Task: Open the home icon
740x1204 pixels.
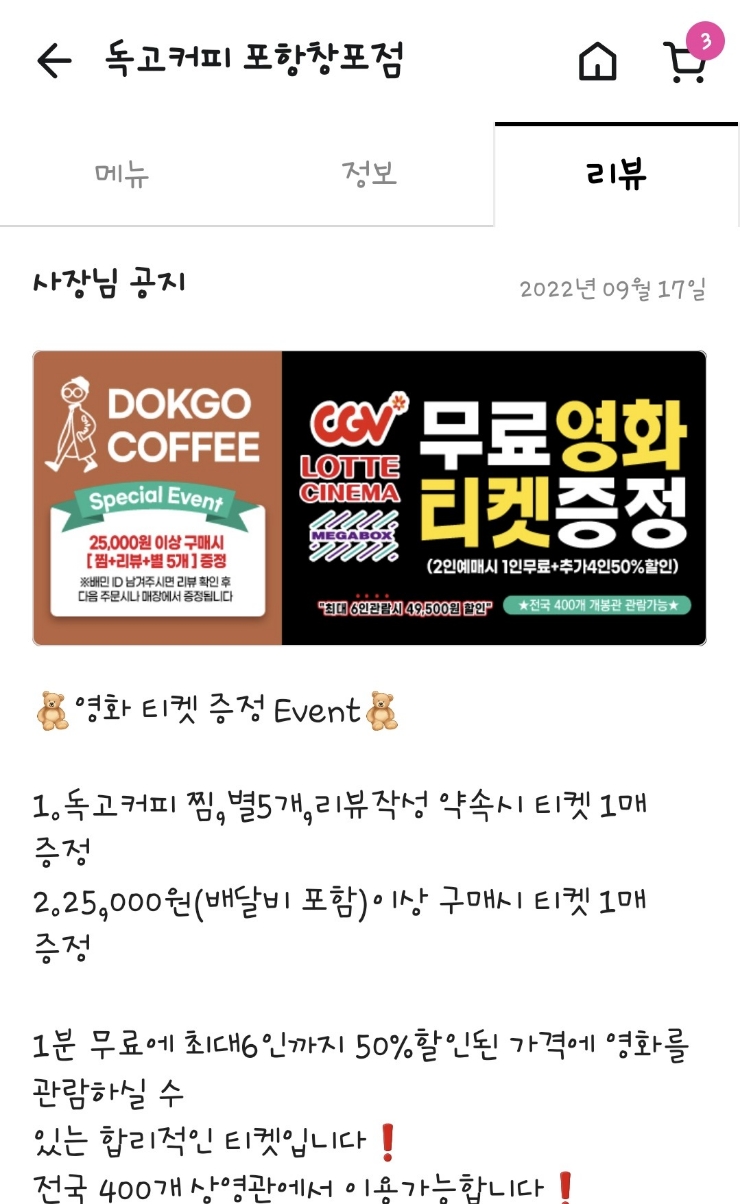Action: pyautogui.click(x=597, y=63)
